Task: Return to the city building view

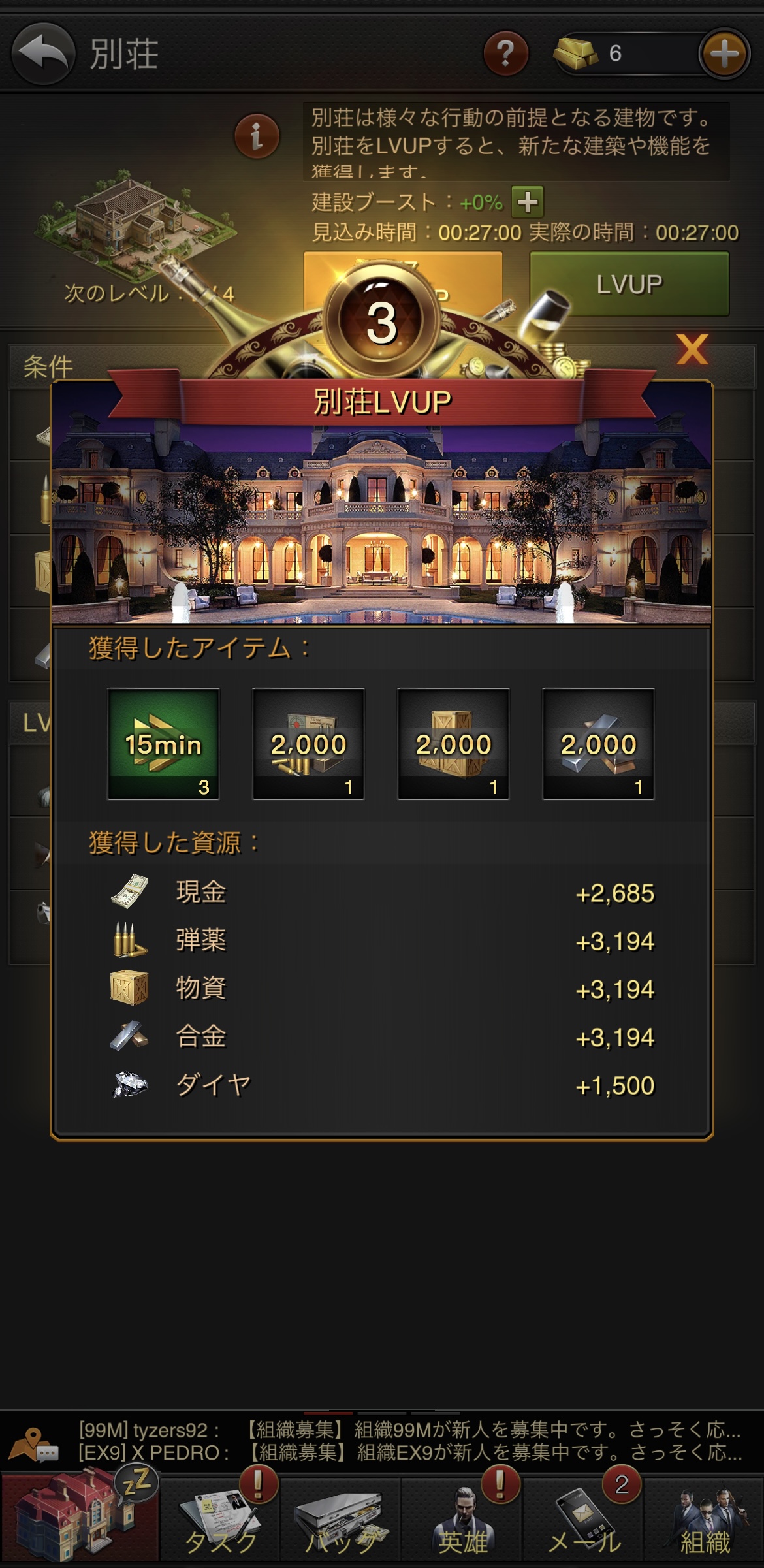Action: (78, 1518)
